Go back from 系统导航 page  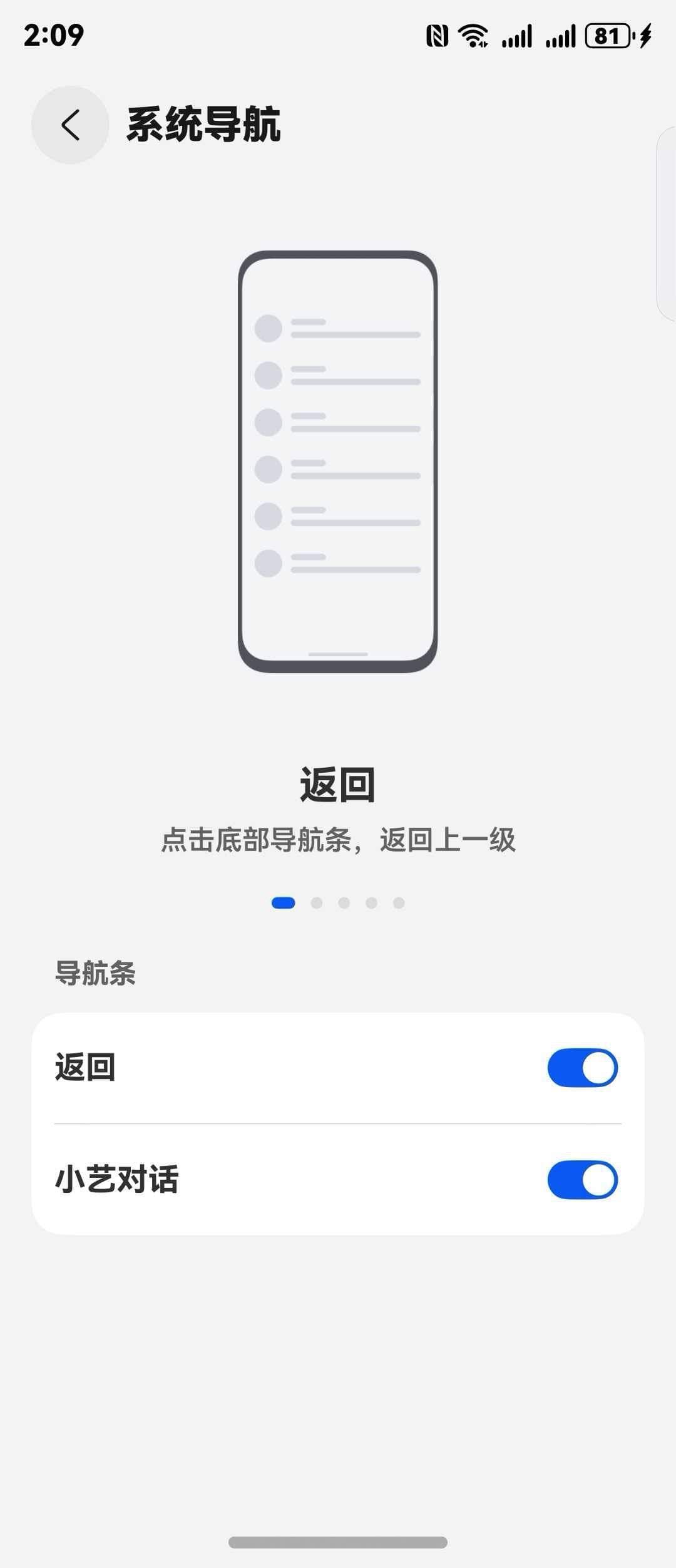coord(70,125)
